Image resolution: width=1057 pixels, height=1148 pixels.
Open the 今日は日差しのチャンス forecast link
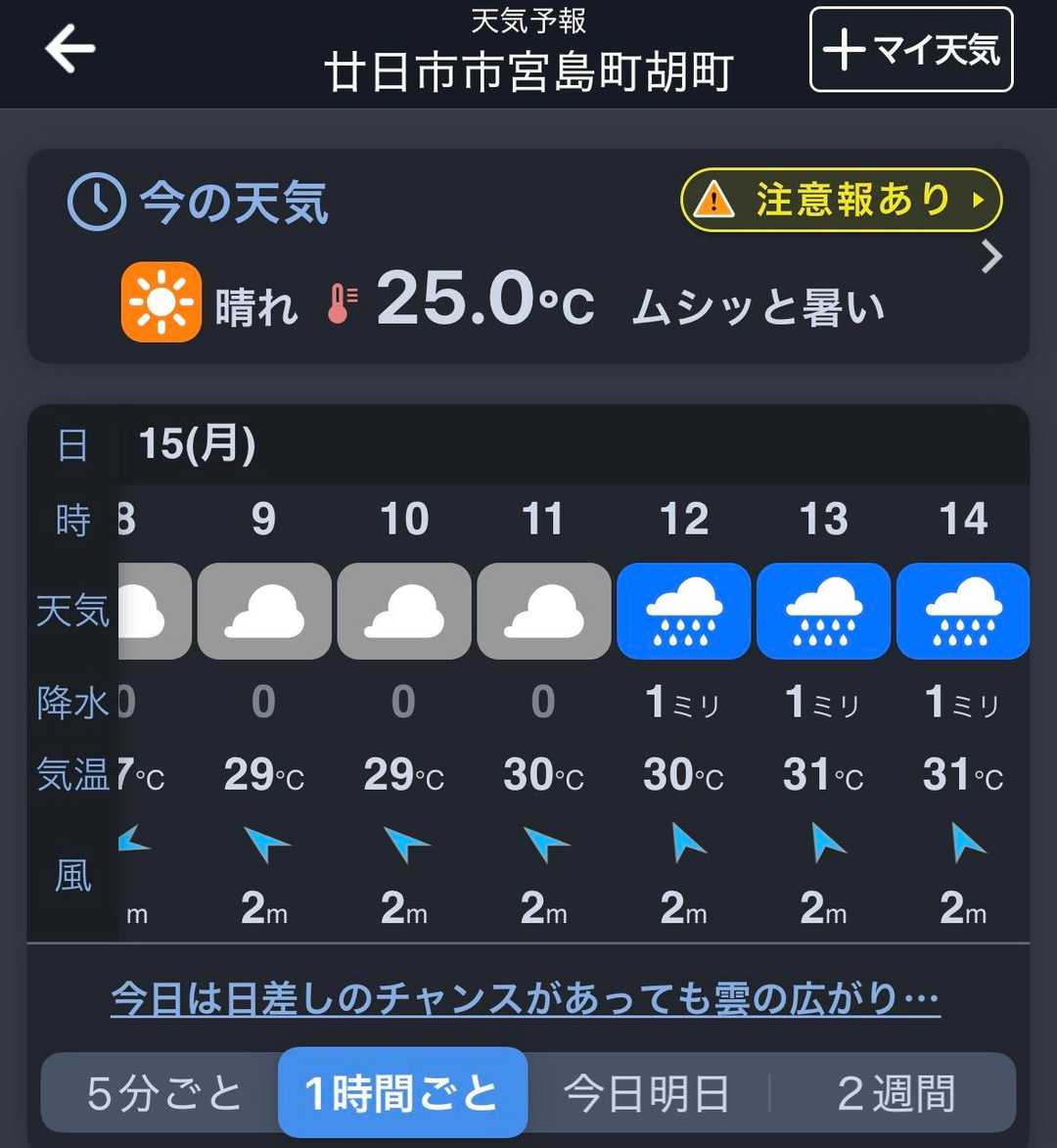coord(526,999)
